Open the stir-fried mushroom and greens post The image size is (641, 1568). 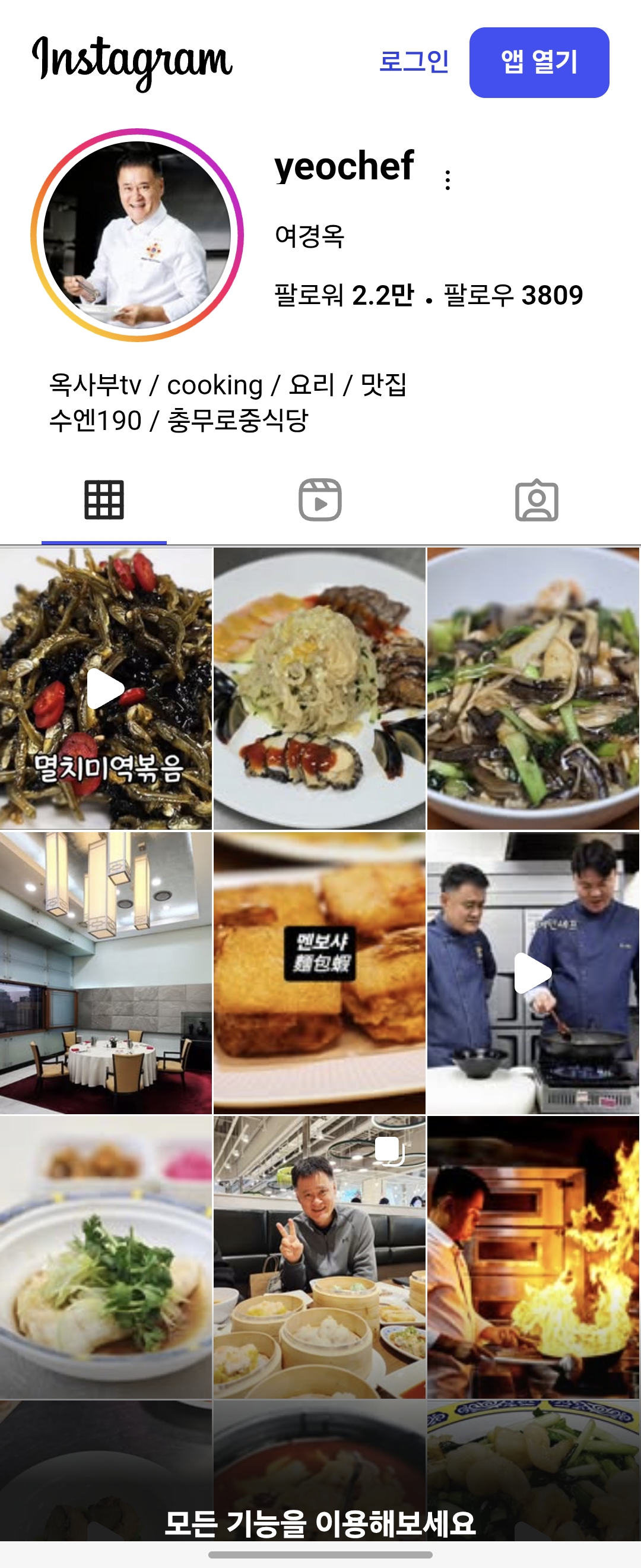[534, 688]
